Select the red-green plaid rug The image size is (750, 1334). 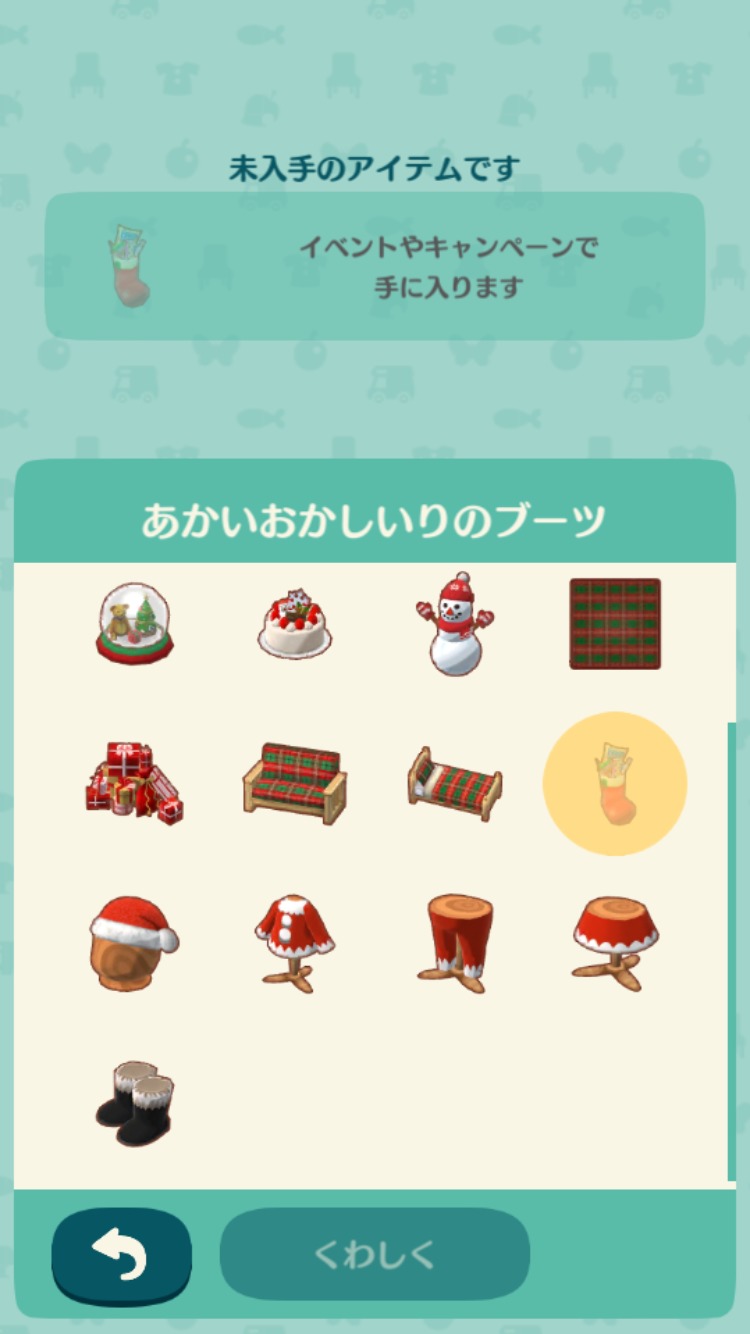point(615,623)
